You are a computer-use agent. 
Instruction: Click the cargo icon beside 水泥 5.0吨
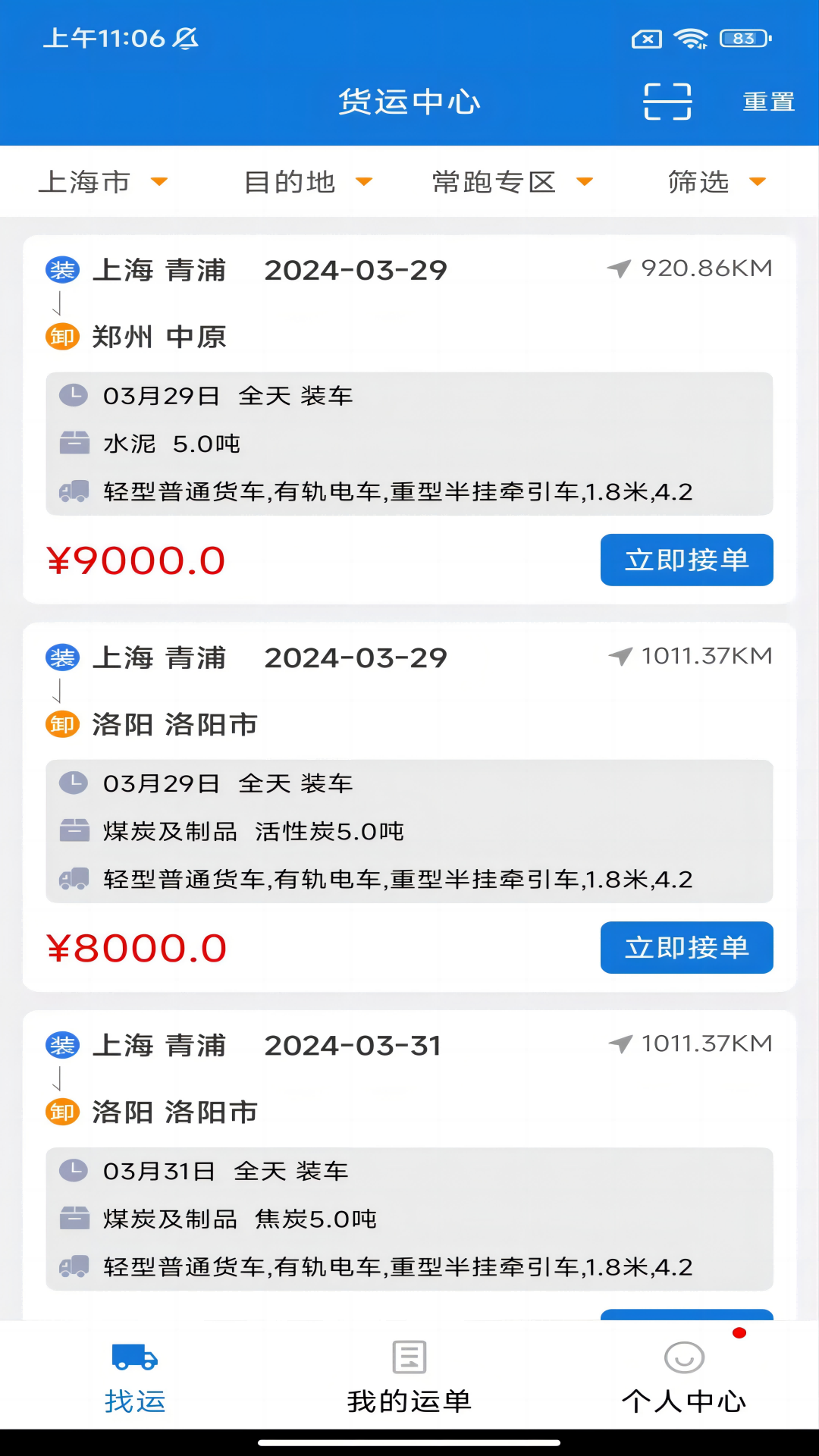tap(74, 444)
